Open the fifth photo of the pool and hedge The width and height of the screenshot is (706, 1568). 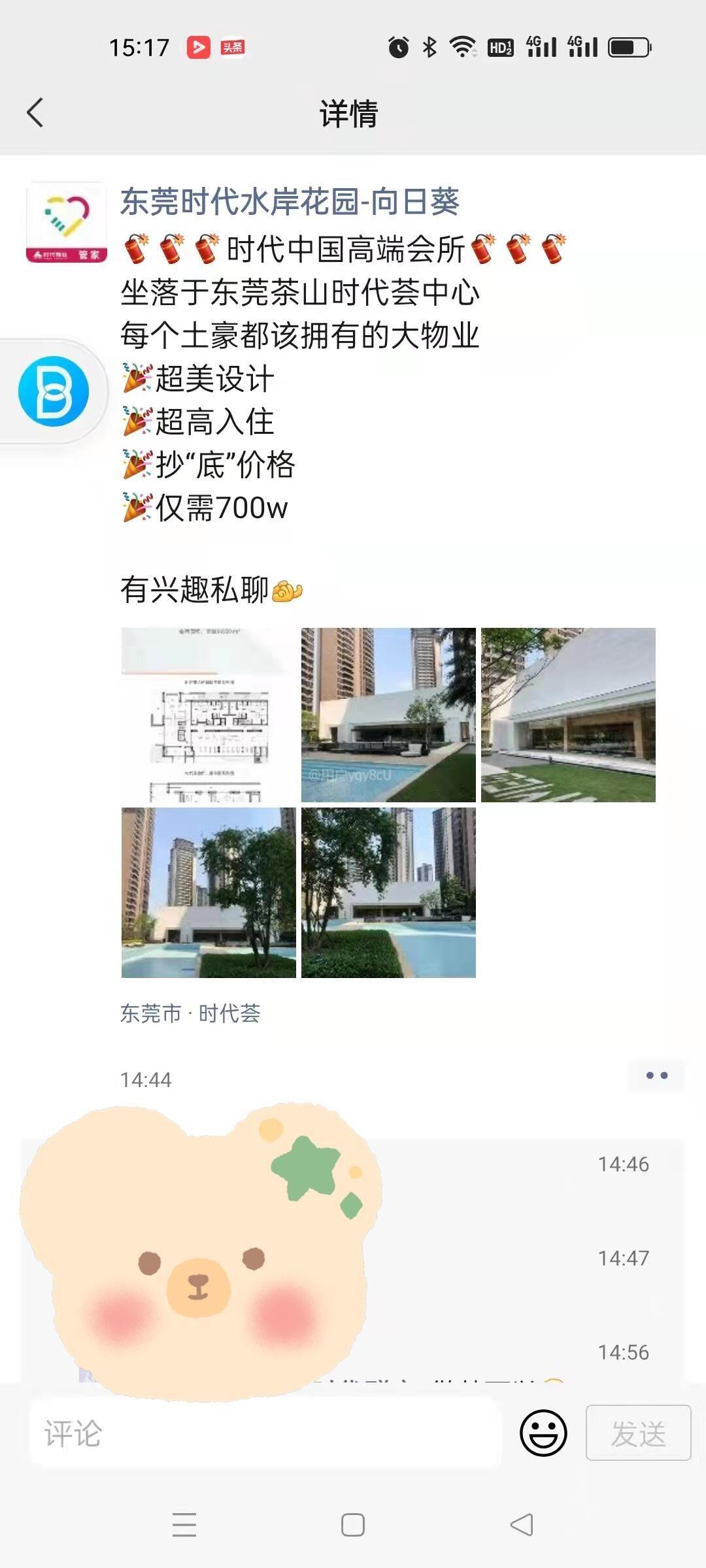[388, 892]
